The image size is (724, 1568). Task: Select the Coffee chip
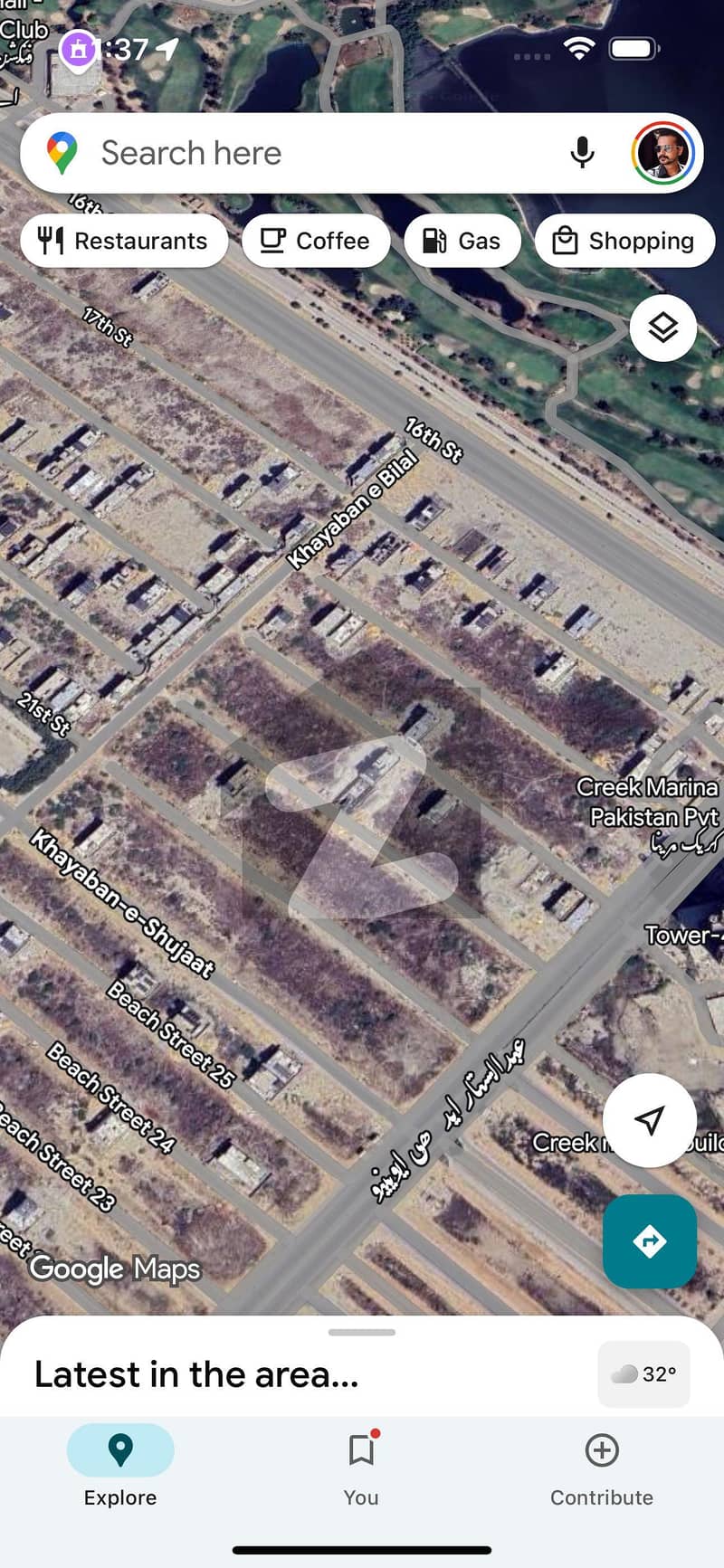(316, 241)
